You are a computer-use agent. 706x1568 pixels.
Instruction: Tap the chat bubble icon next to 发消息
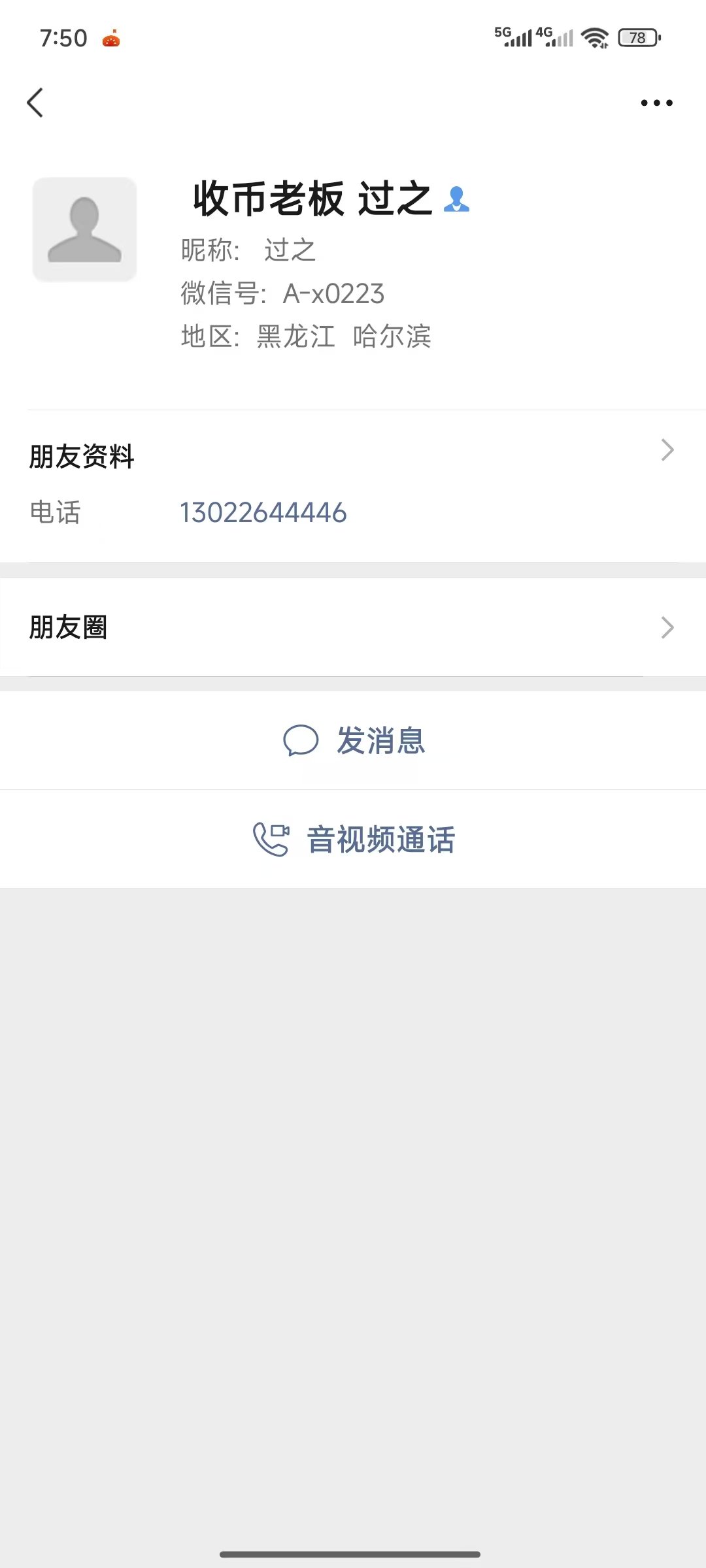coord(302,742)
